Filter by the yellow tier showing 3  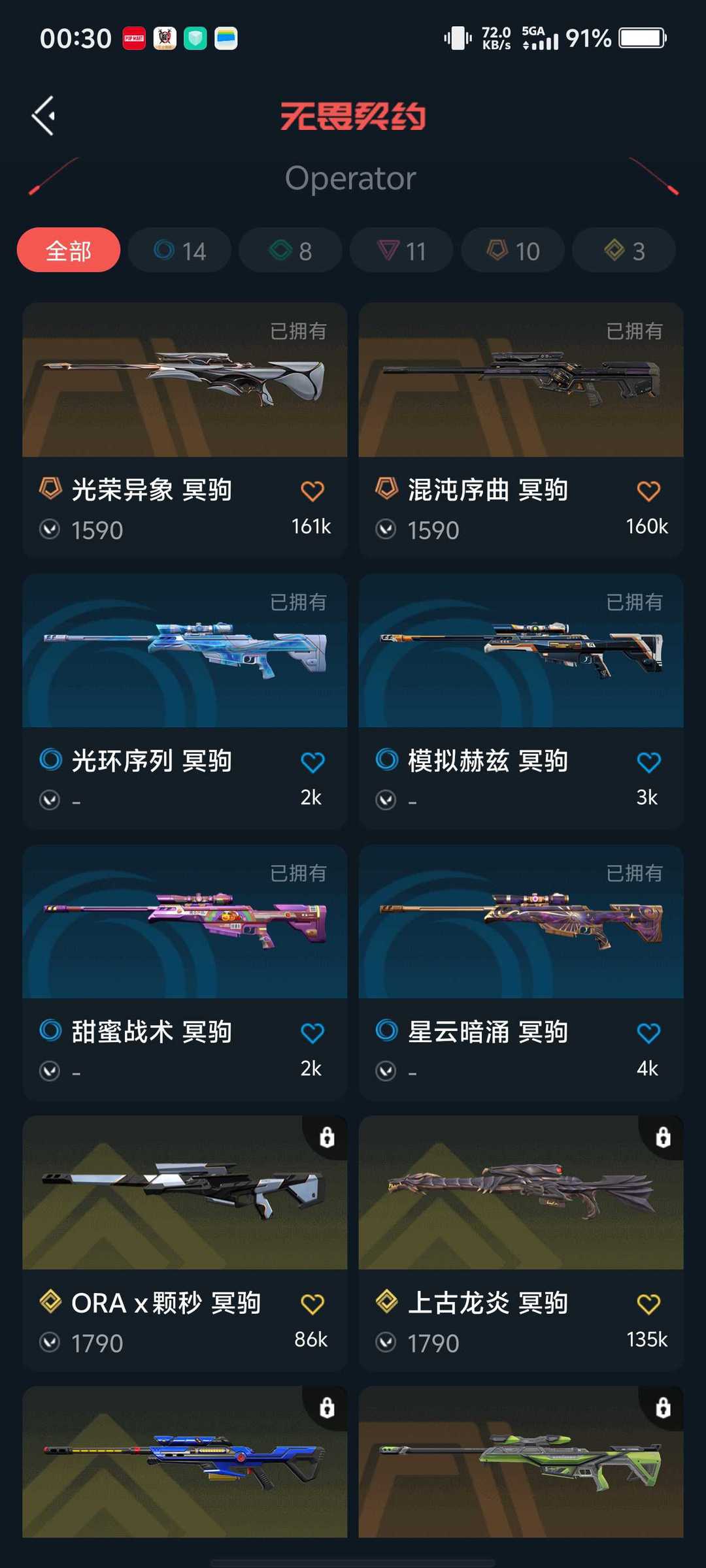point(624,250)
